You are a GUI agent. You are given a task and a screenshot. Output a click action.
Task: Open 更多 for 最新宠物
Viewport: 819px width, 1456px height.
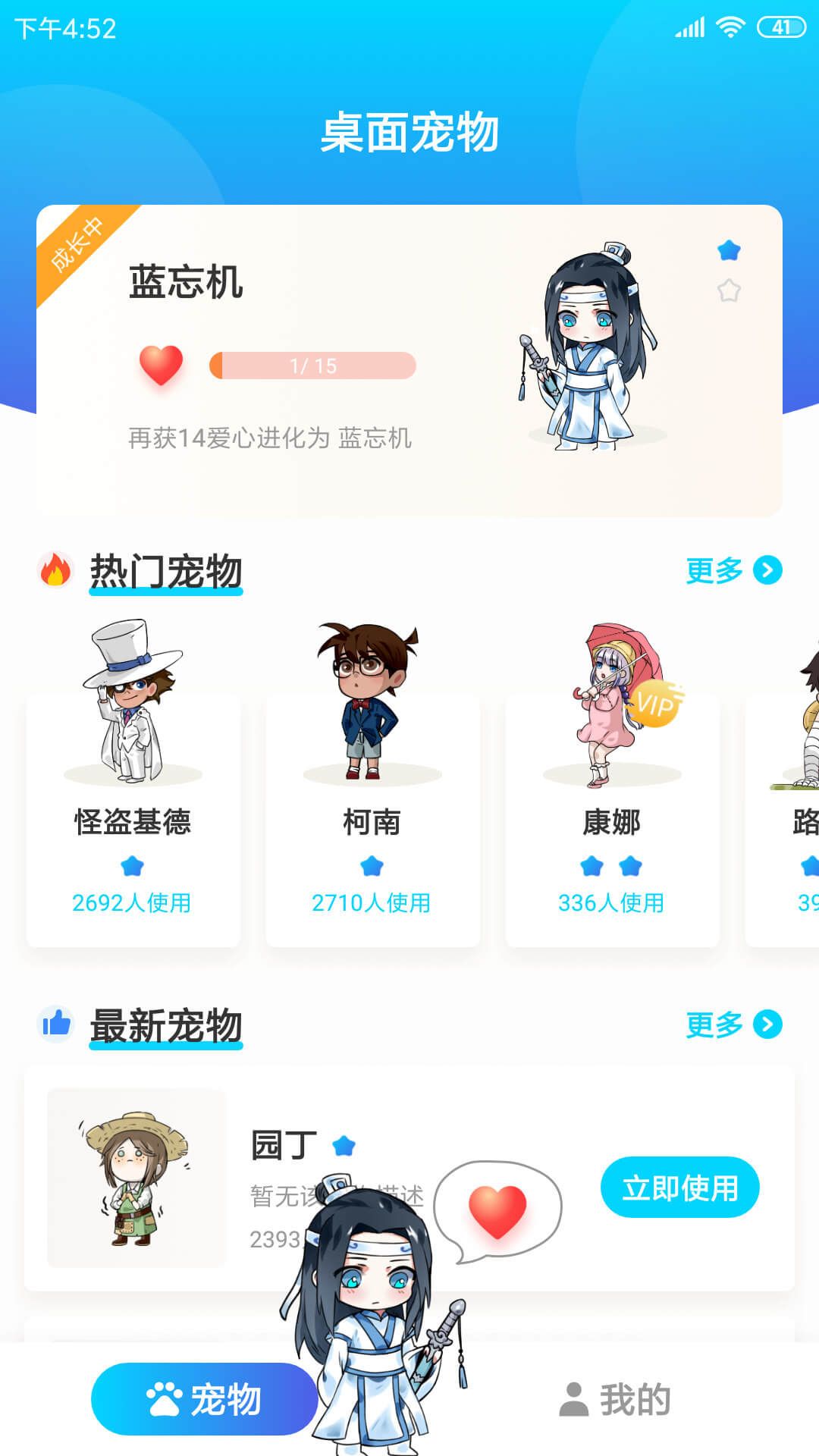733,1025
